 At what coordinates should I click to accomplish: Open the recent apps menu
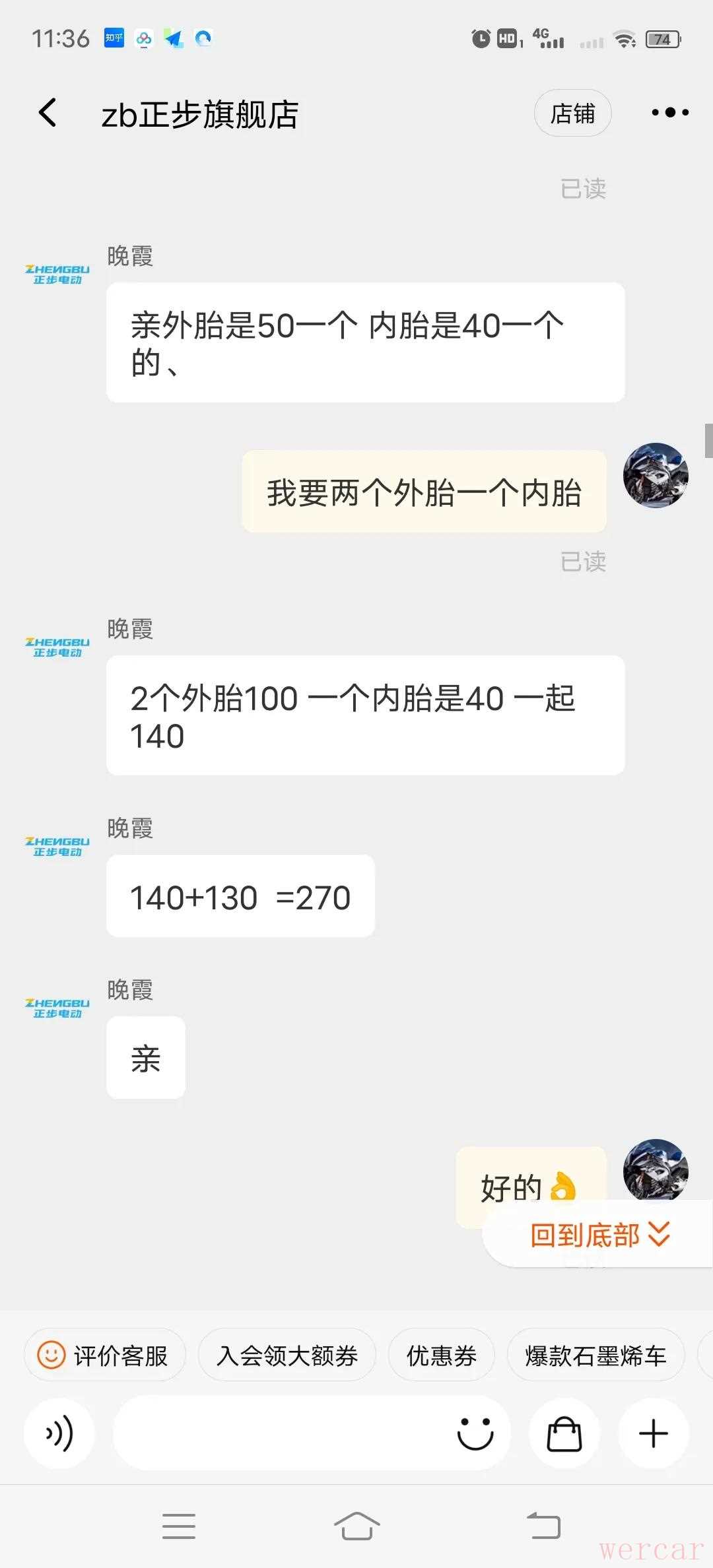click(179, 1526)
